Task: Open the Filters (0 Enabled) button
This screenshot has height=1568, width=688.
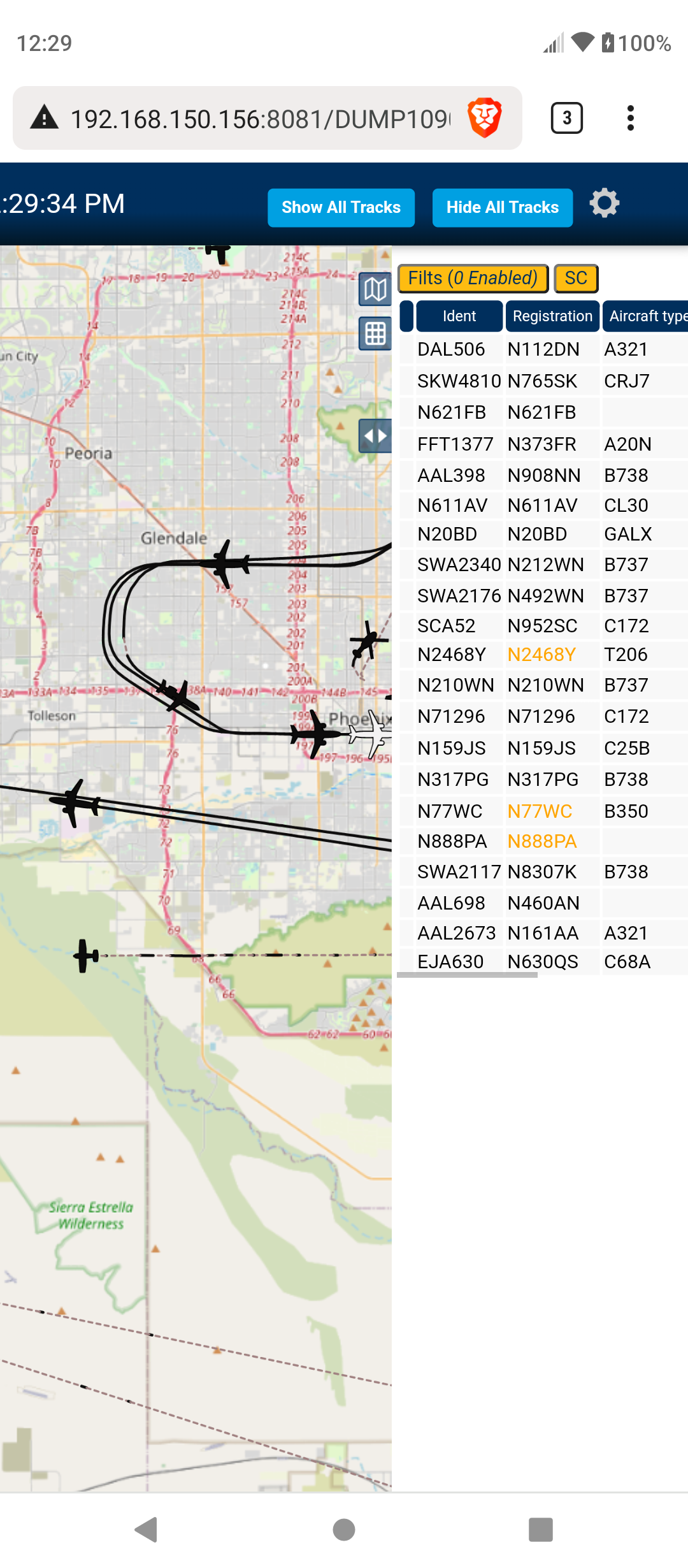Action: (x=473, y=278)
